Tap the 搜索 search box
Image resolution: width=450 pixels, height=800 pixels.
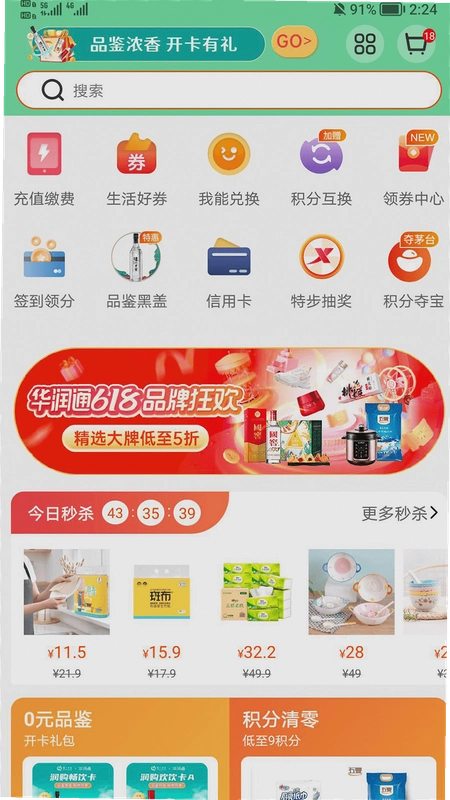coord(229,90)
